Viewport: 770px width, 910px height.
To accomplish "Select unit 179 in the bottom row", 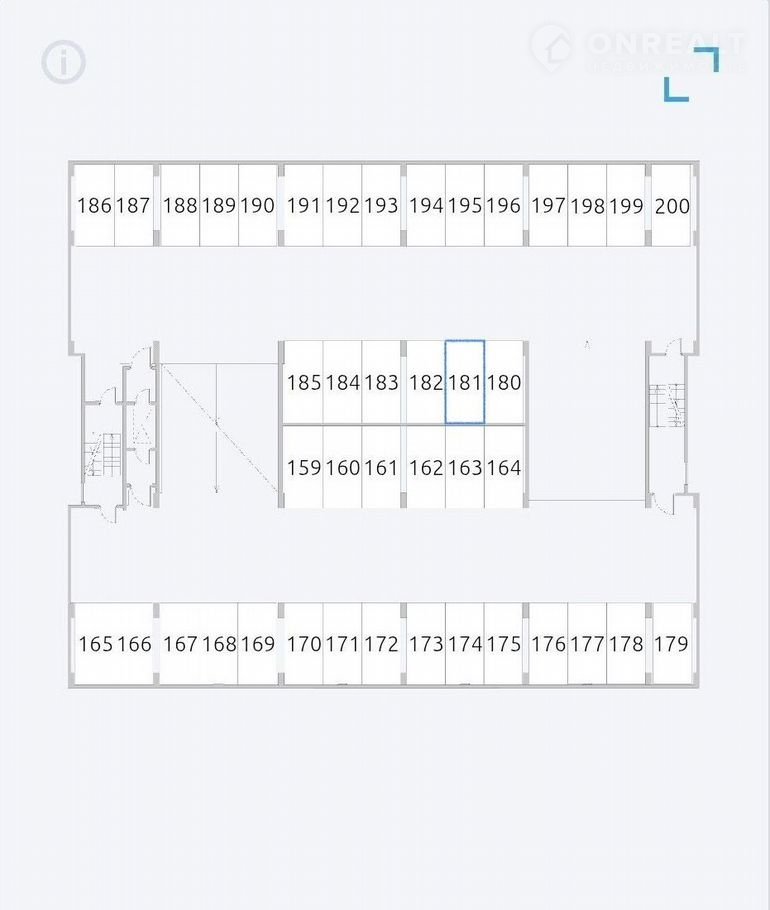I will pyautogui.click(x=671, y=644).
